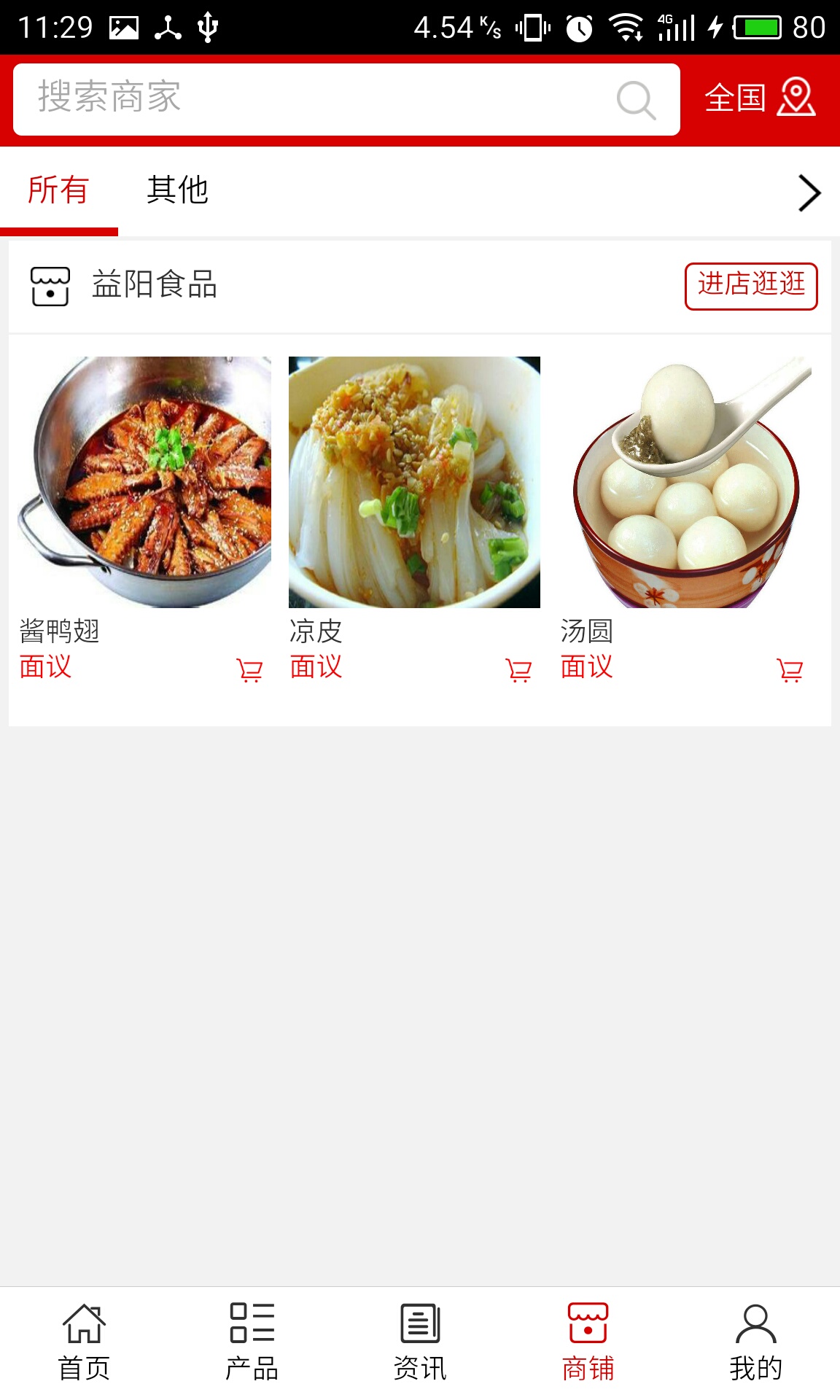Switch to the 产品 tab
This screenshot has height=1400, width=840.
coord(252,1342)
